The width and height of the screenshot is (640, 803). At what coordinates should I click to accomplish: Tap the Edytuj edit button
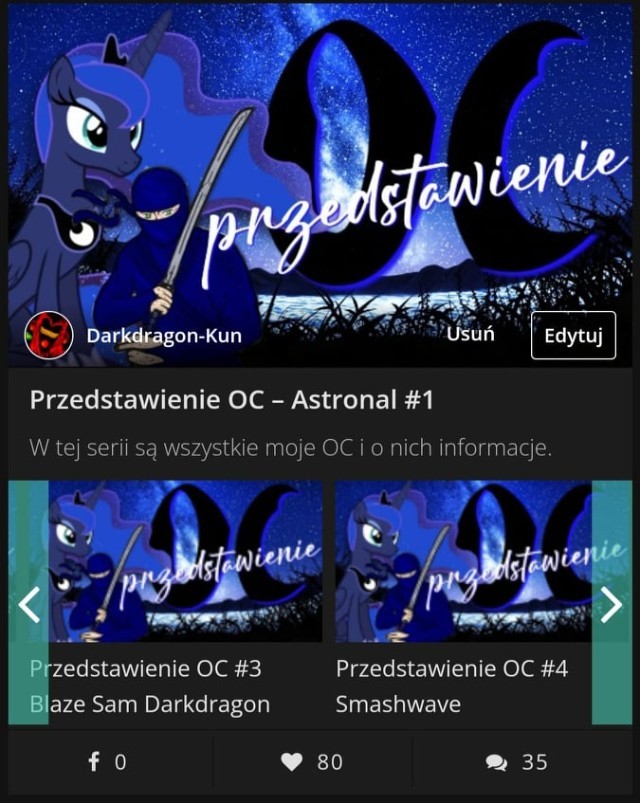pos(573,336)
